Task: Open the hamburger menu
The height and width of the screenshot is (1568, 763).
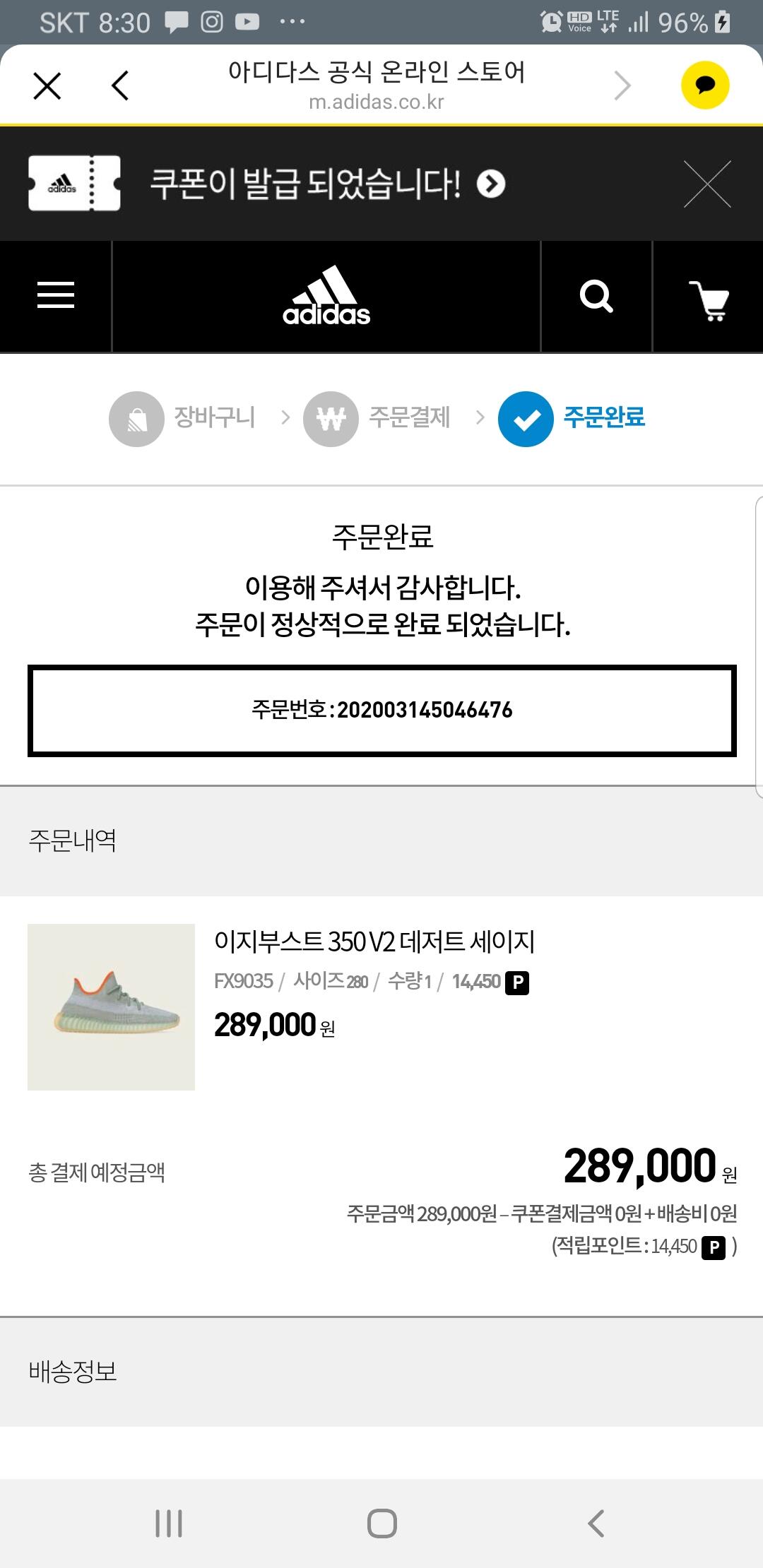Action: (x=56, y=295)
